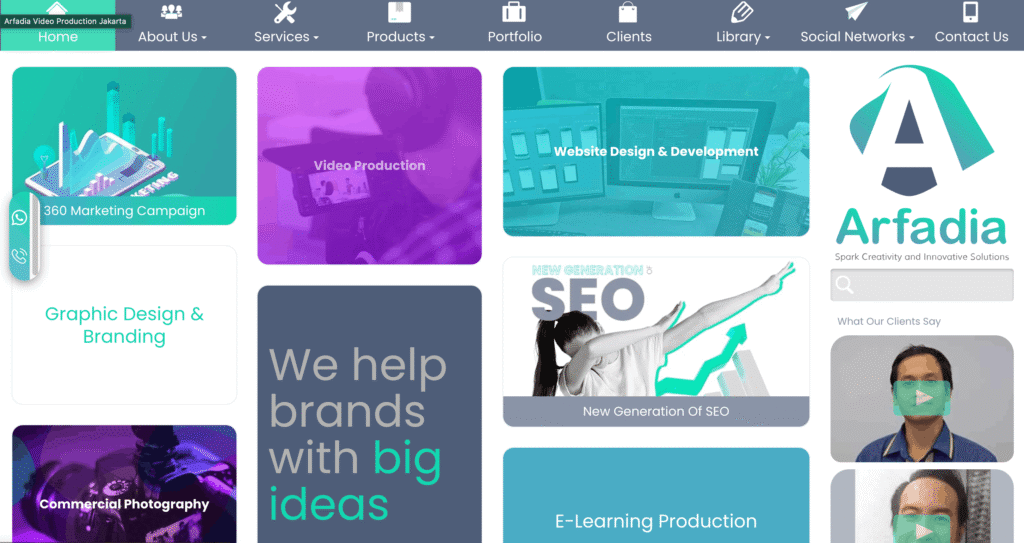Open the Portfolio page
This screenshot has height=543, width=1024.
coord(514,36)
